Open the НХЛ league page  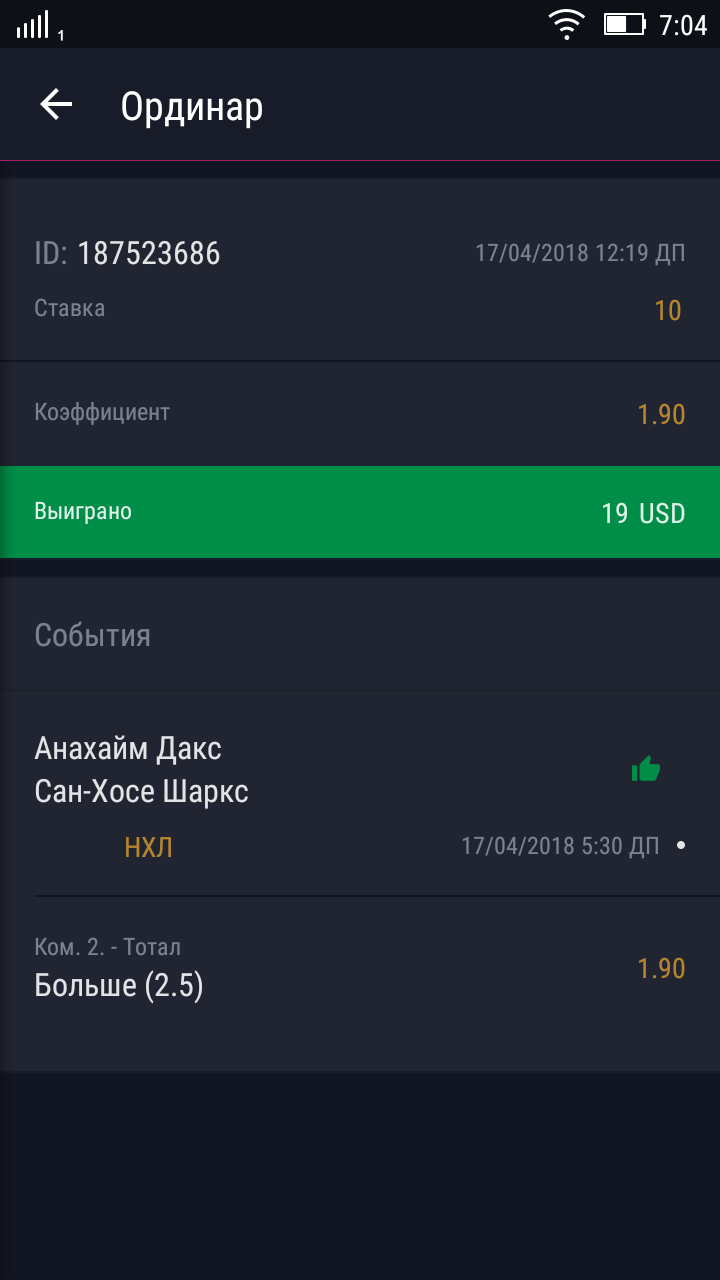147,846
